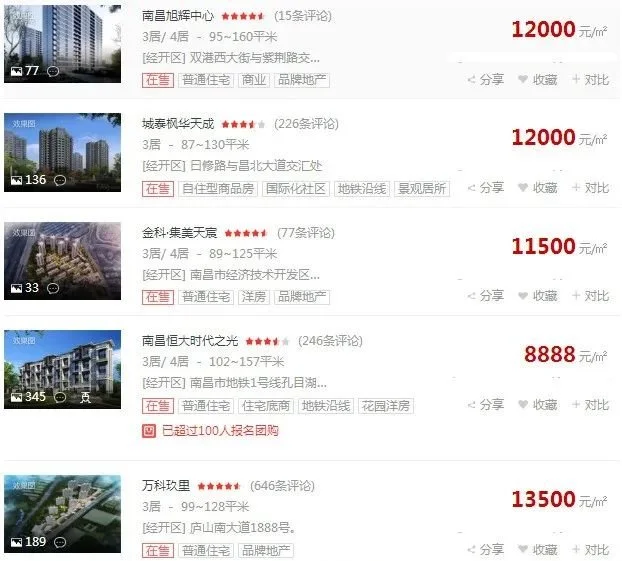Viewport: 622px width, 561px height.
Task: View the 万科玖里 photo thumbnail
Action: [62, 513]
